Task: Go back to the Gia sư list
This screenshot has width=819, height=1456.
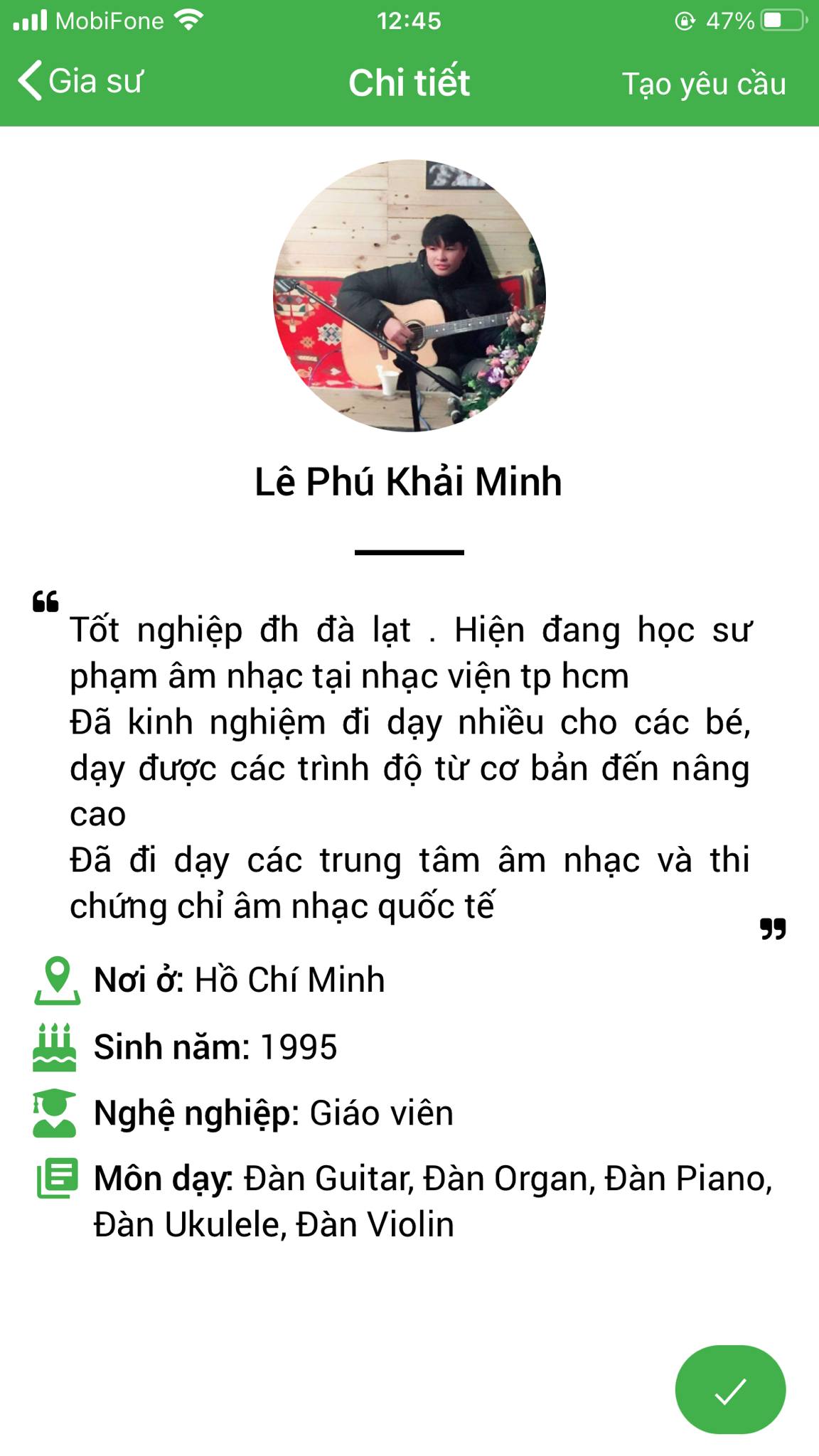Action: (80, 81)
